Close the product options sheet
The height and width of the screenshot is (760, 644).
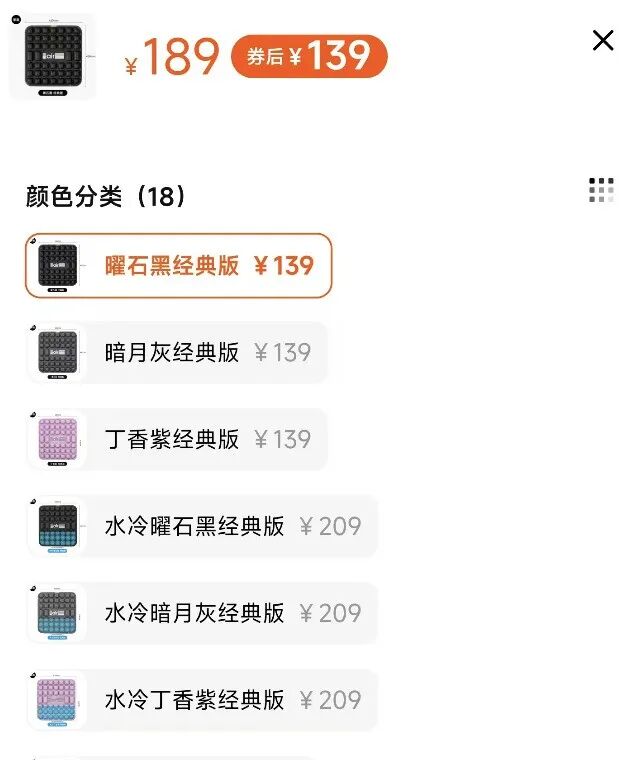[x=603, y=40]
